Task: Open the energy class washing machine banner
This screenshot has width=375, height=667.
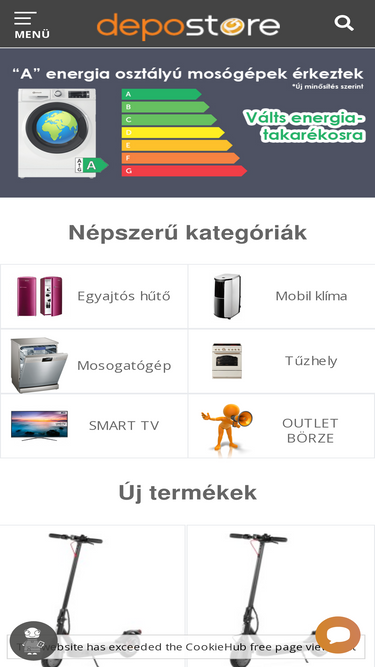Action: [x=188, y=123]
